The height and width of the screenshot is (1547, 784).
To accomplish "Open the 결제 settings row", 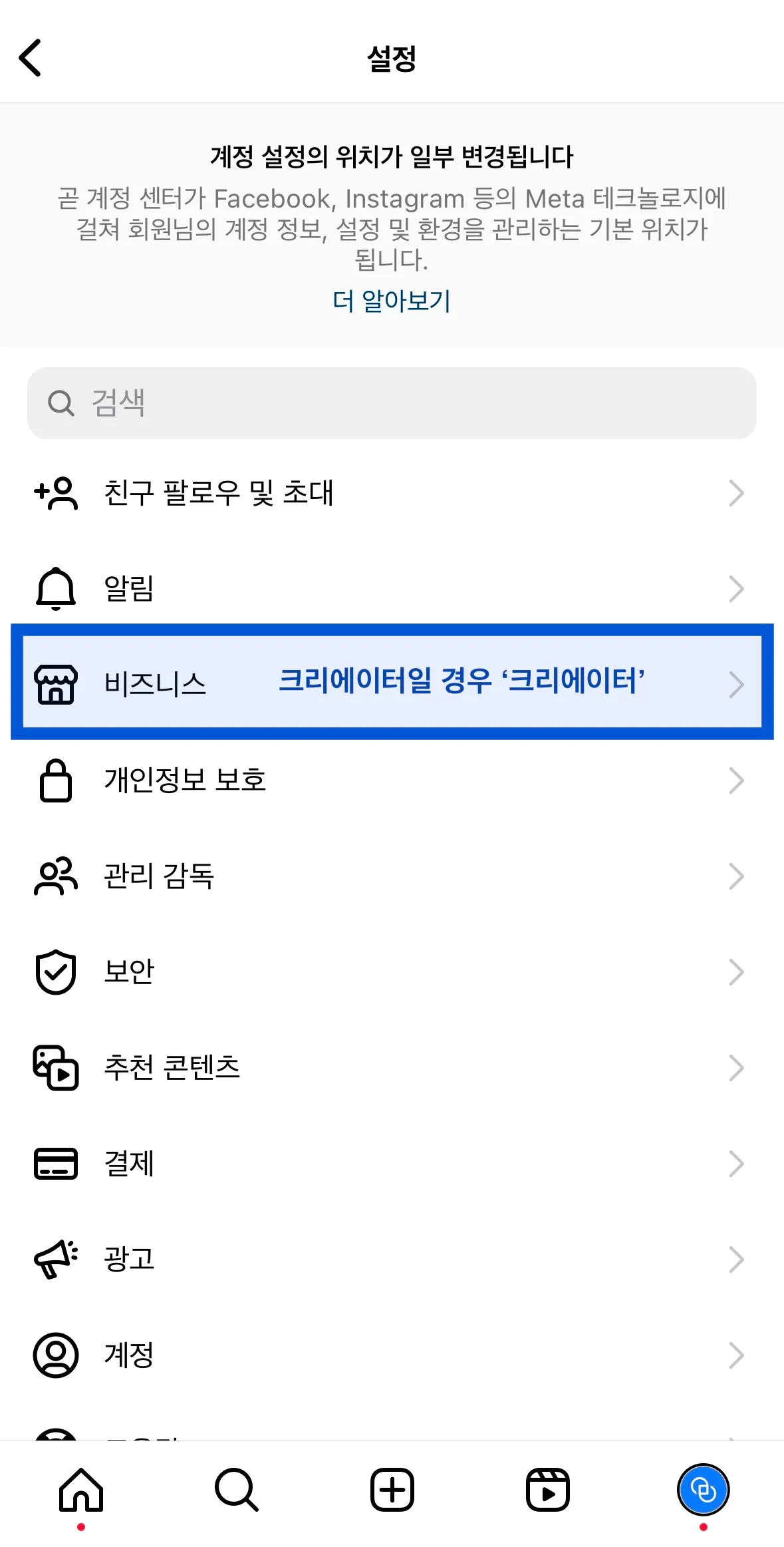I will pos(392,1164).
